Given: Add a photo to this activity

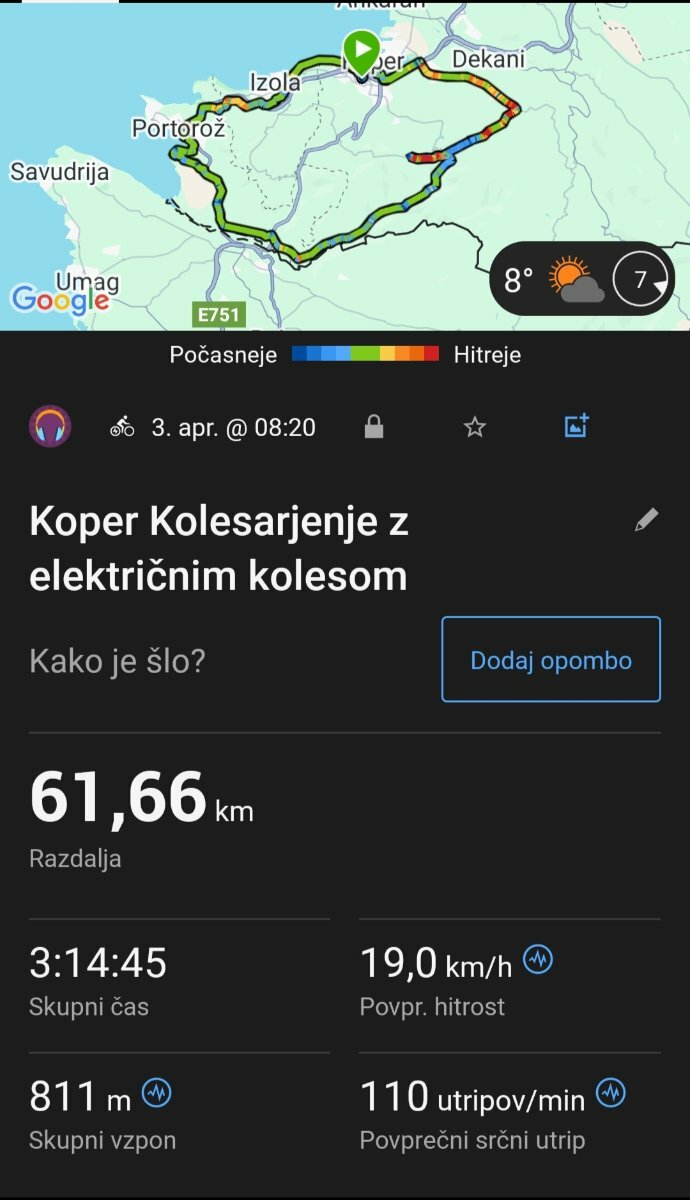Looking at the screenshot, I should coord(577,427).
